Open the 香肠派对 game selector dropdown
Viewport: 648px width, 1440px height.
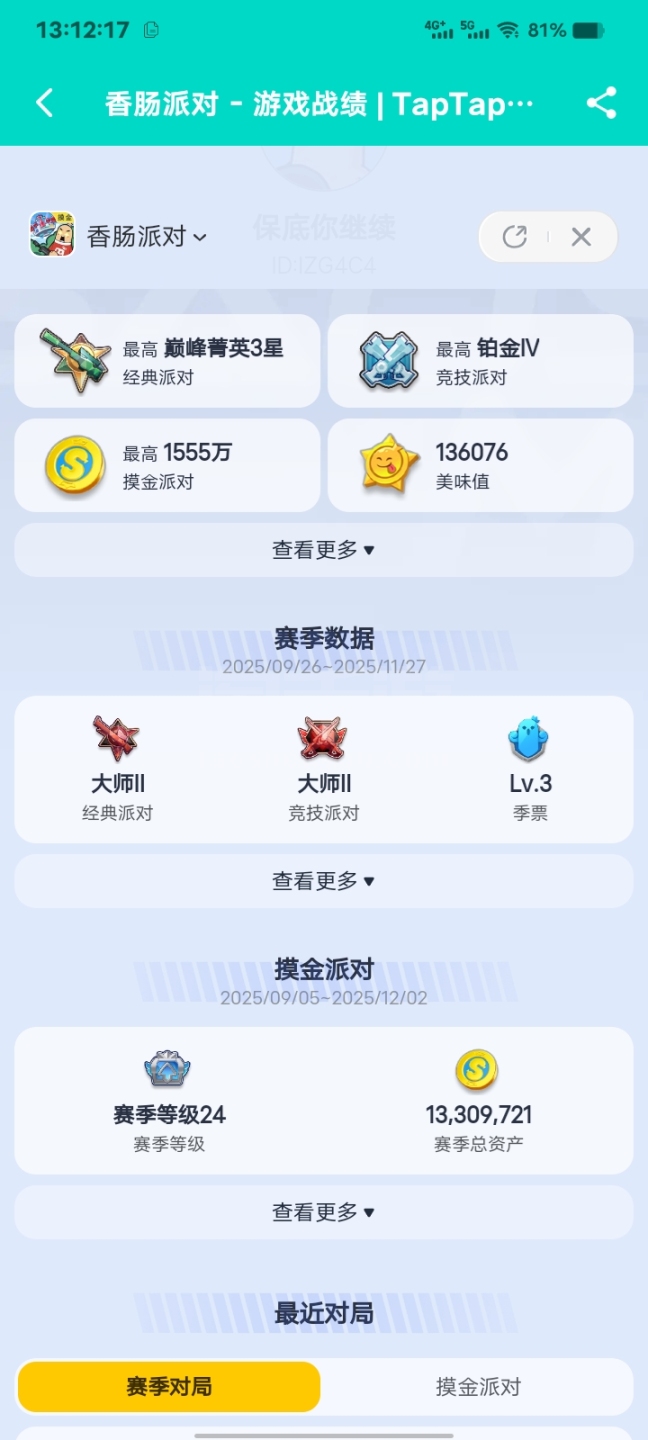pyautogui.click(x=146, y=237)
